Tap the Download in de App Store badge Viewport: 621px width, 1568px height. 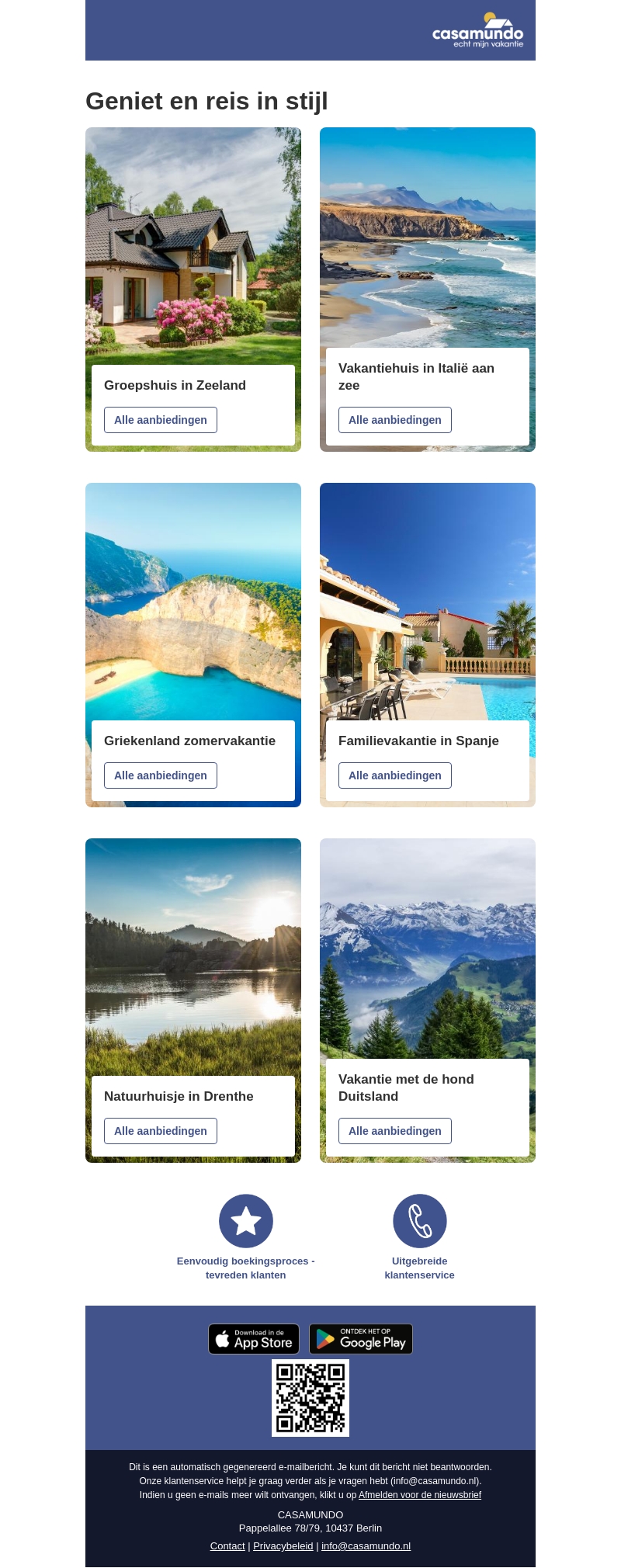[254, 1339]
